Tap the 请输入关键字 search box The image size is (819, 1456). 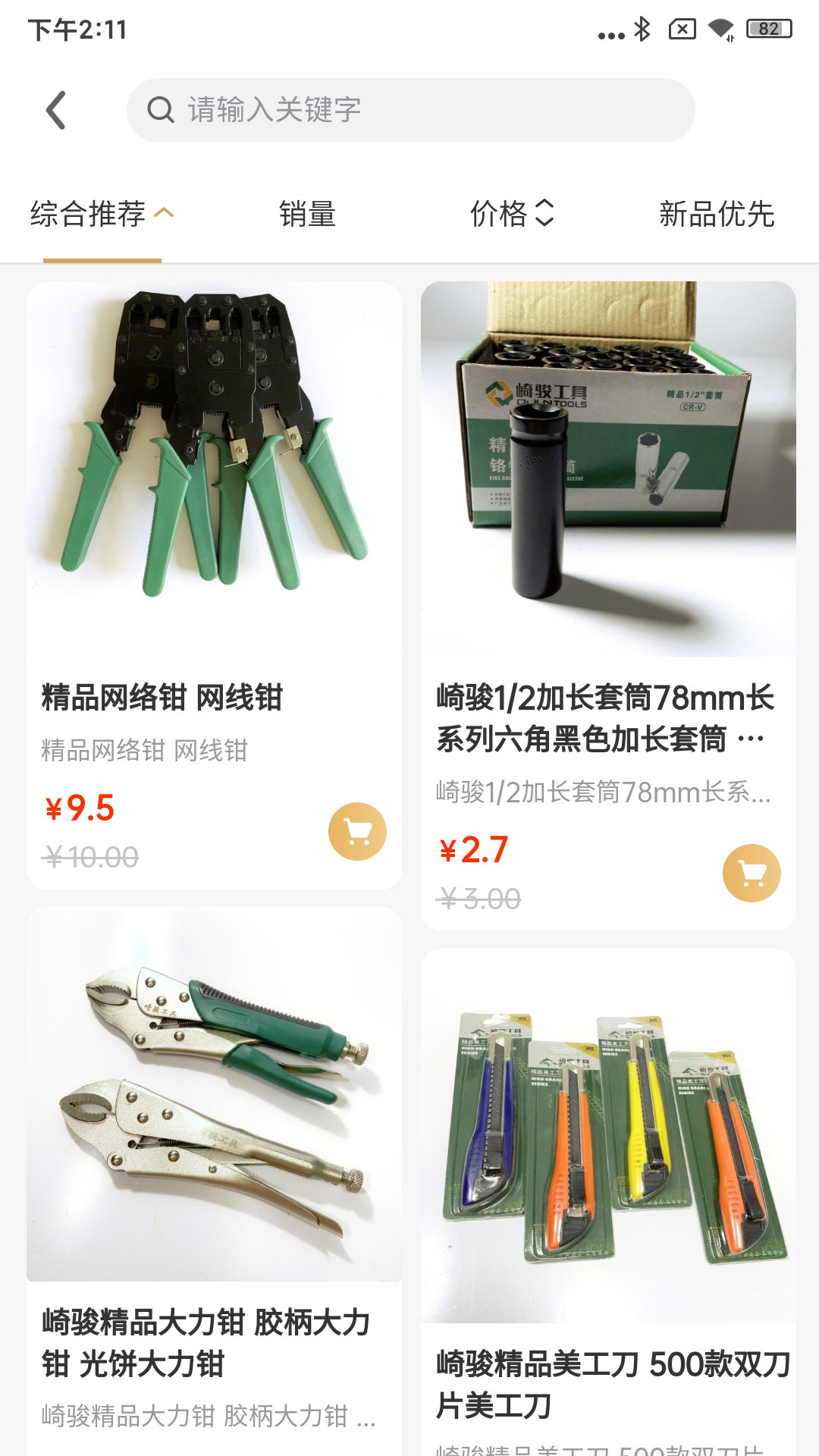click(x=410, y=111)
